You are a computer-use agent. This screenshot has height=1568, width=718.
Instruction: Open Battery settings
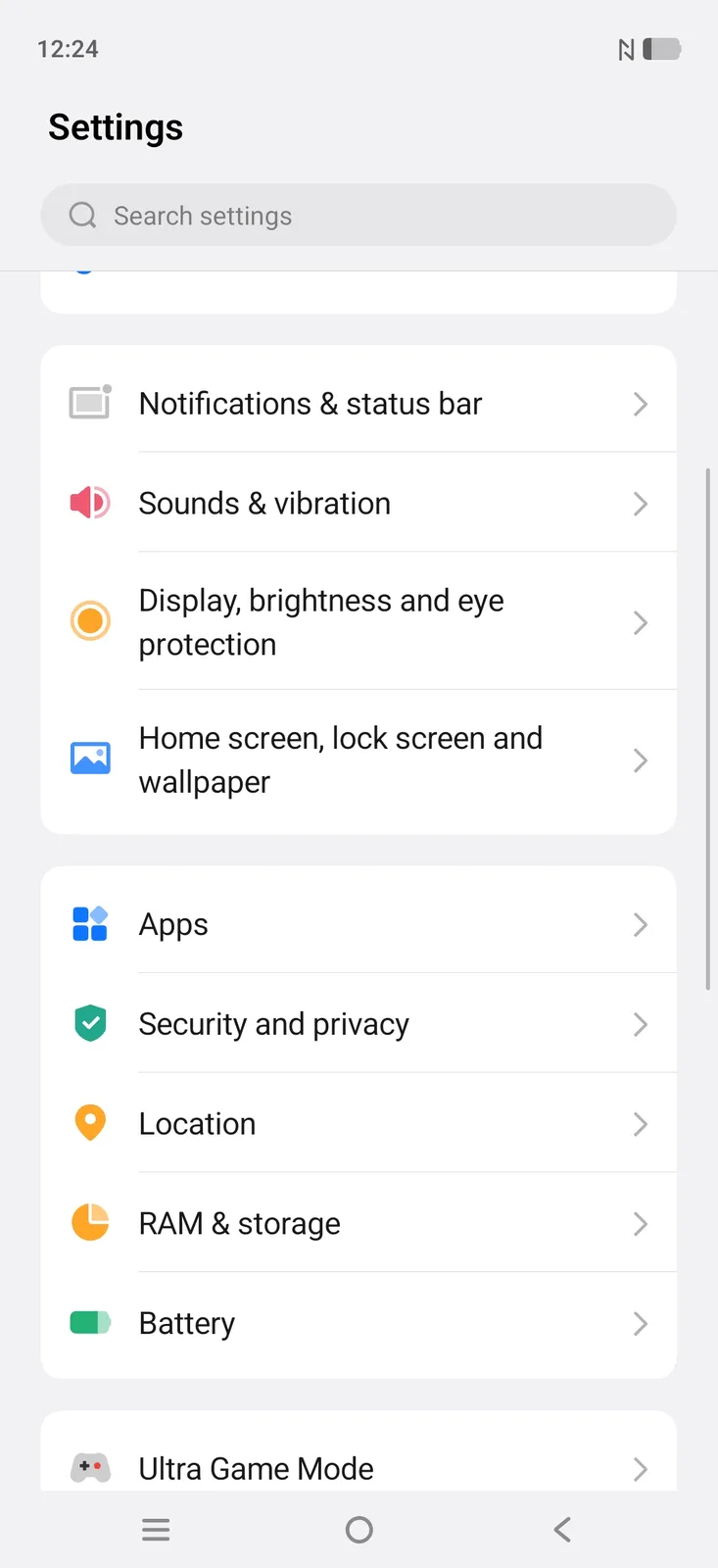tap(359, 1324)
